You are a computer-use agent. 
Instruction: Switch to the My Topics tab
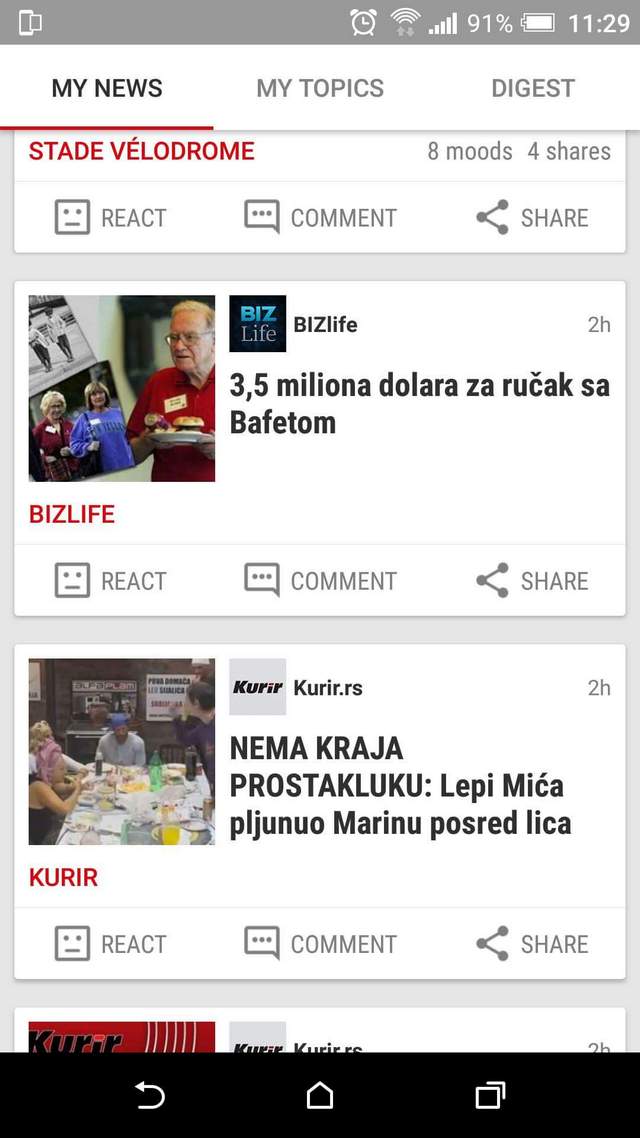click(320, 88)
